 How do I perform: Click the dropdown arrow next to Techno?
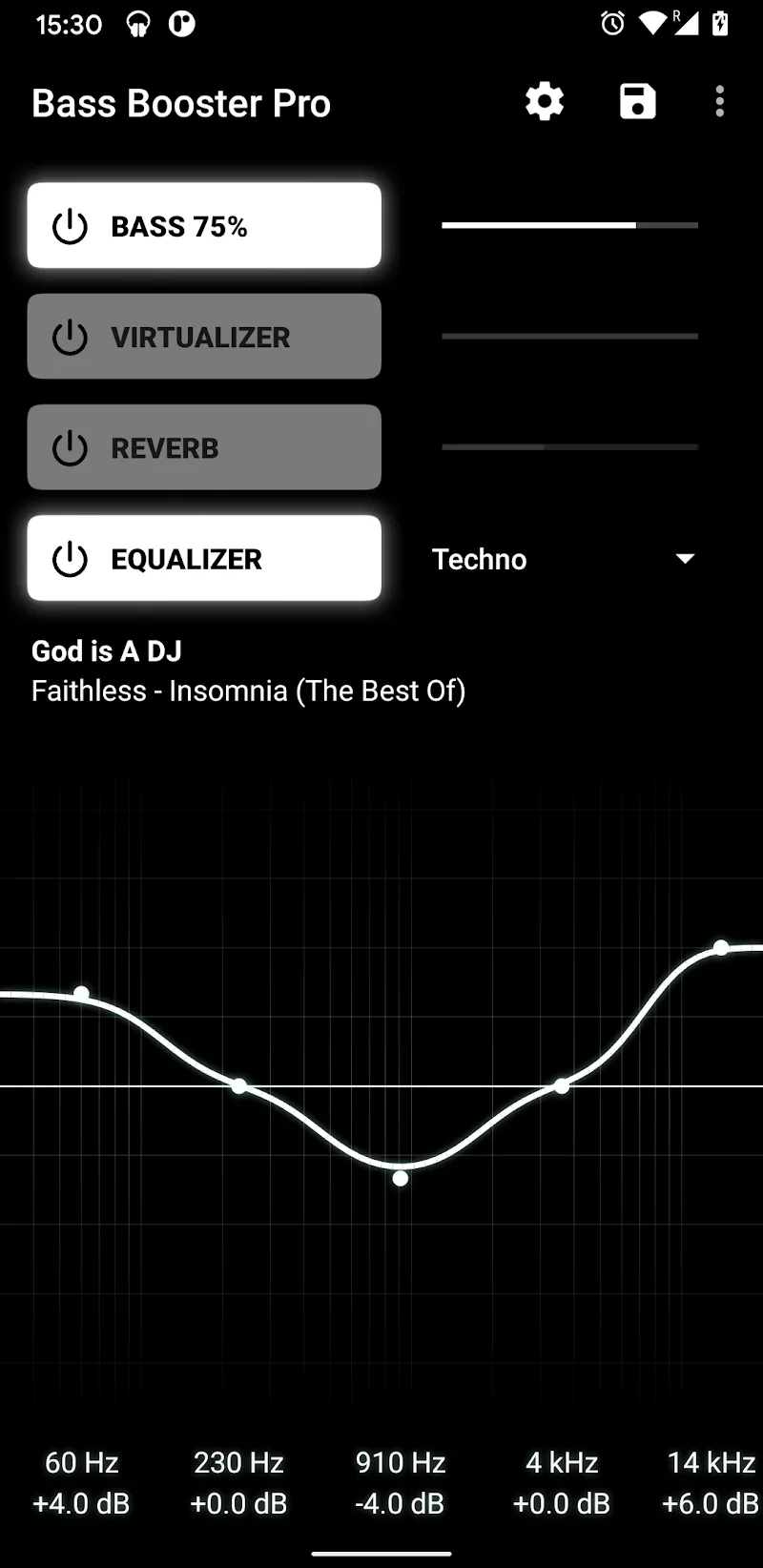pos(685,559)
